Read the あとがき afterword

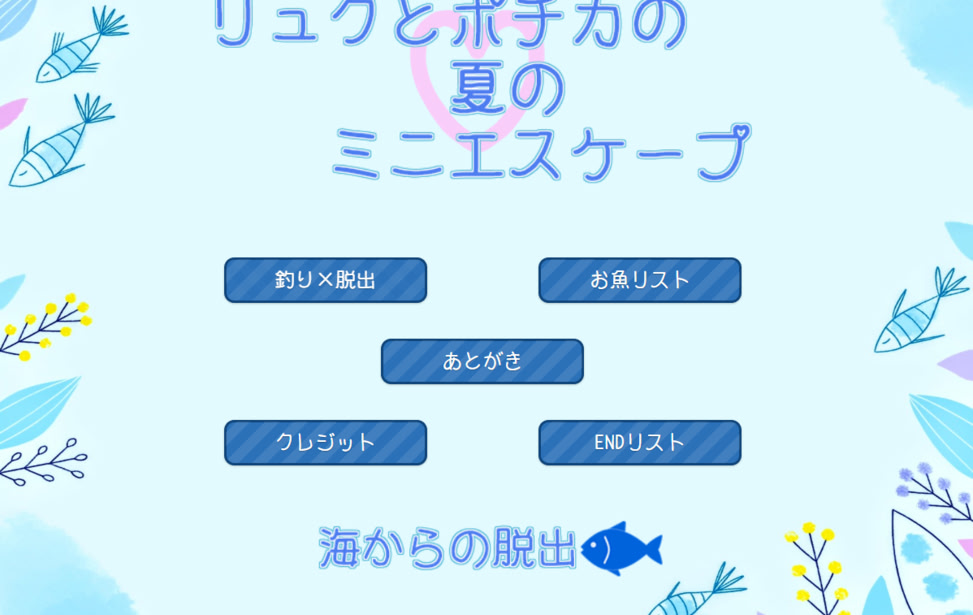[482, 361]
